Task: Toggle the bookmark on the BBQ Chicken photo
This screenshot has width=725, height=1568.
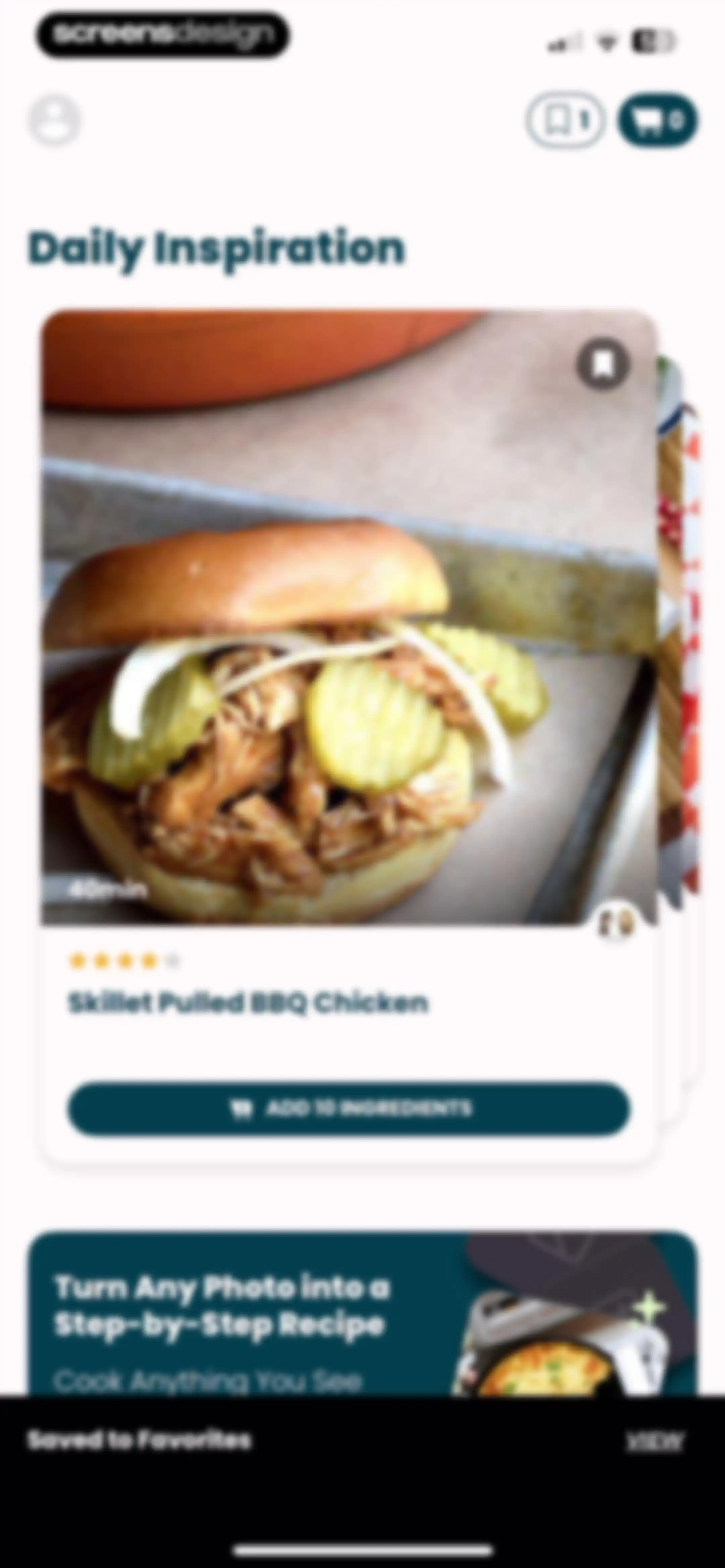Action: point(602,365)
